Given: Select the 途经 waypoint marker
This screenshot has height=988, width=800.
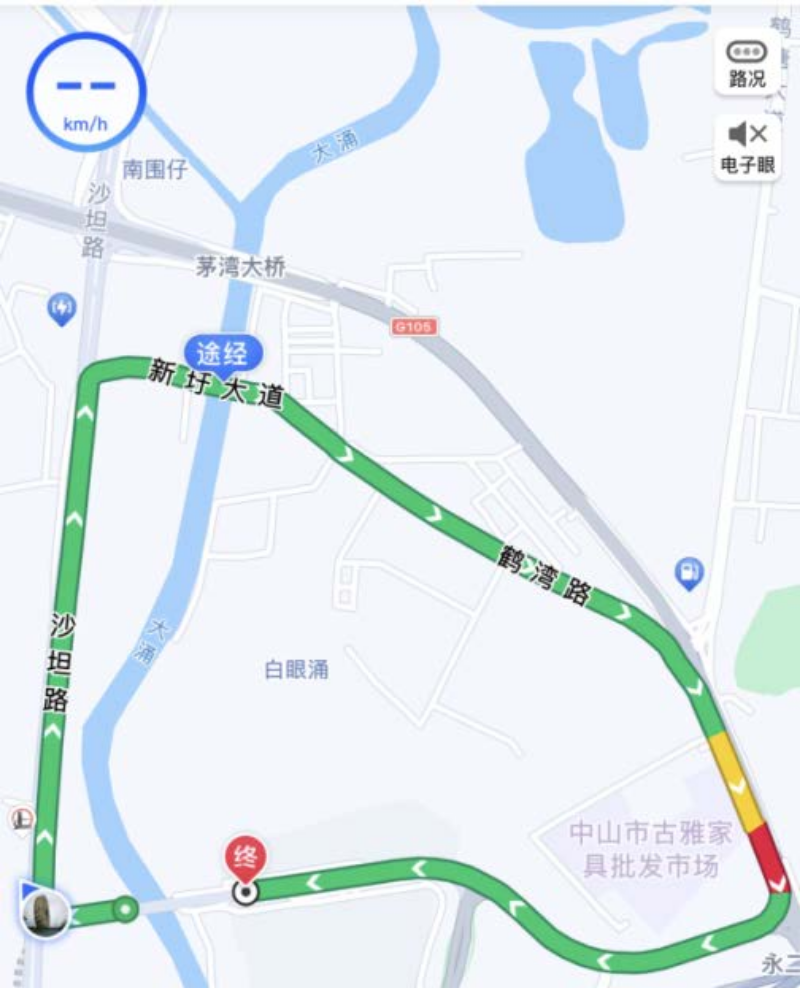Looking at the screenshot, I should coord(223,353).
